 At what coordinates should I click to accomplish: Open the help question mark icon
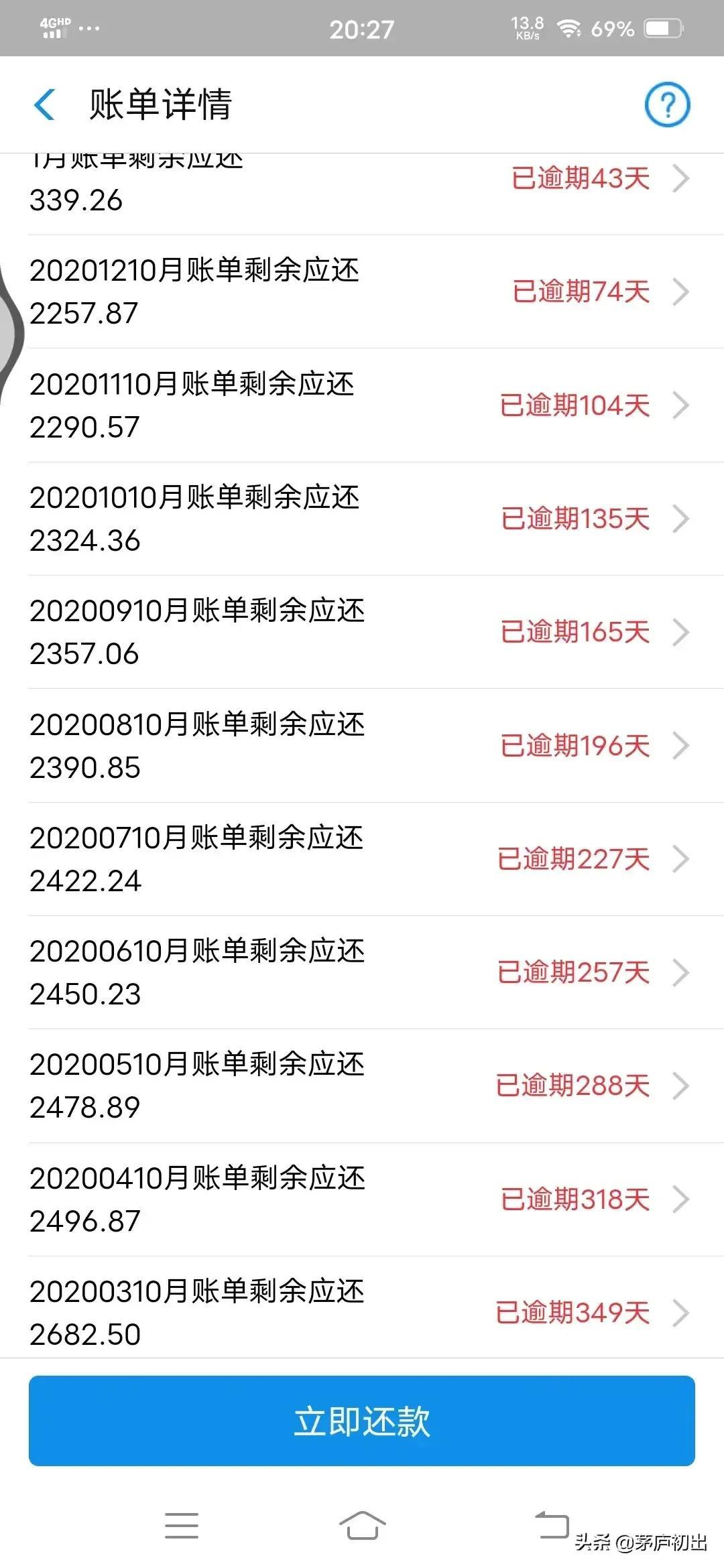667,105
